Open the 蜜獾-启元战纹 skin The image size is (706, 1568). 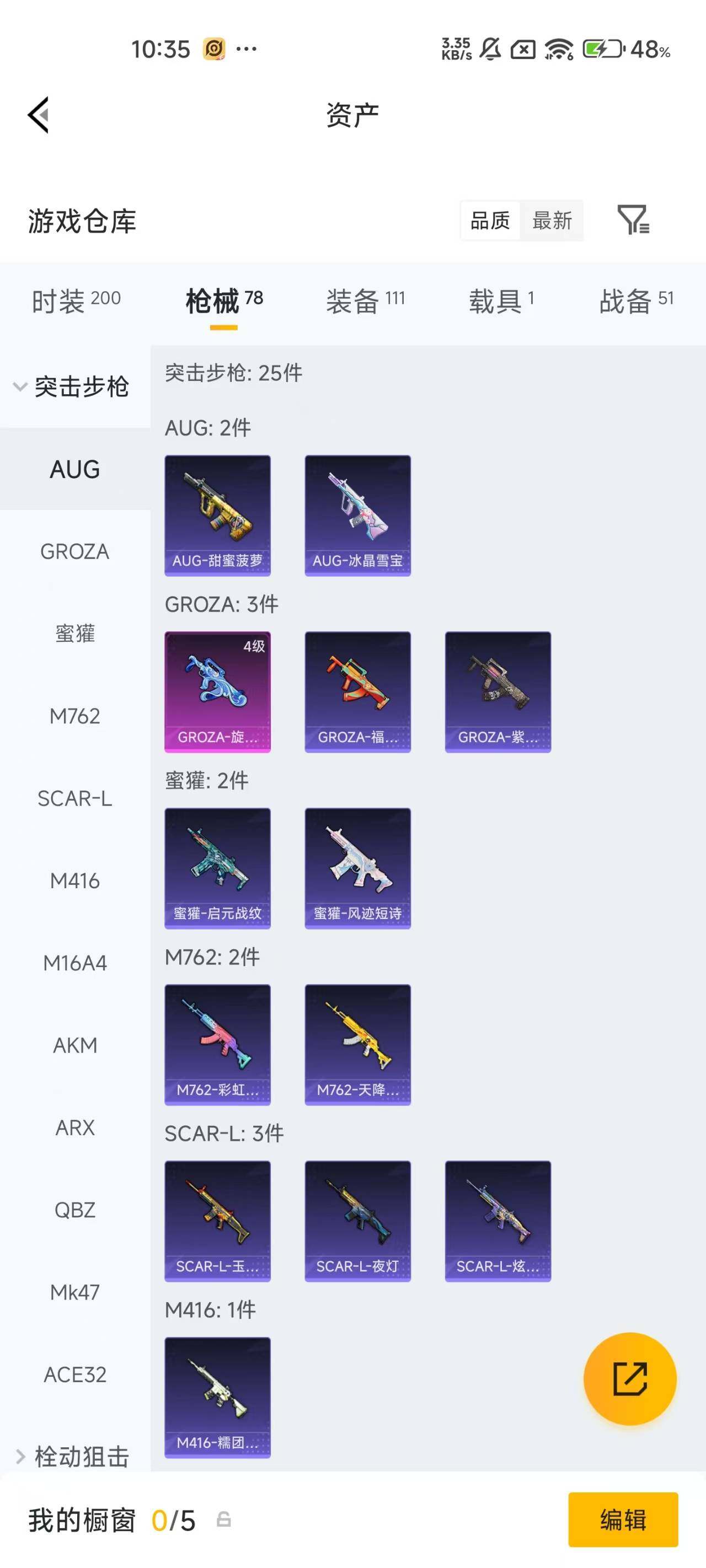217,868
